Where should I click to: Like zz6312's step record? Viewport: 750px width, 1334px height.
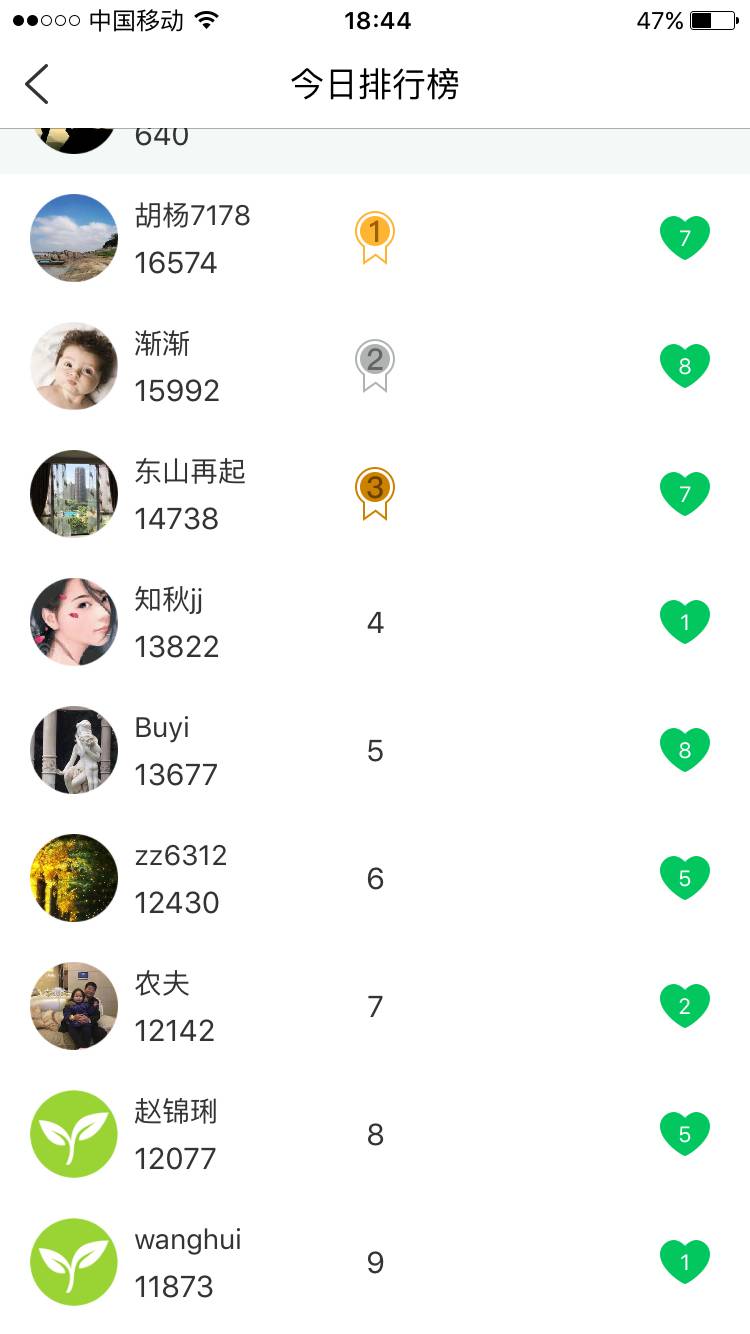pyautogui.click(x=684, y=878)
